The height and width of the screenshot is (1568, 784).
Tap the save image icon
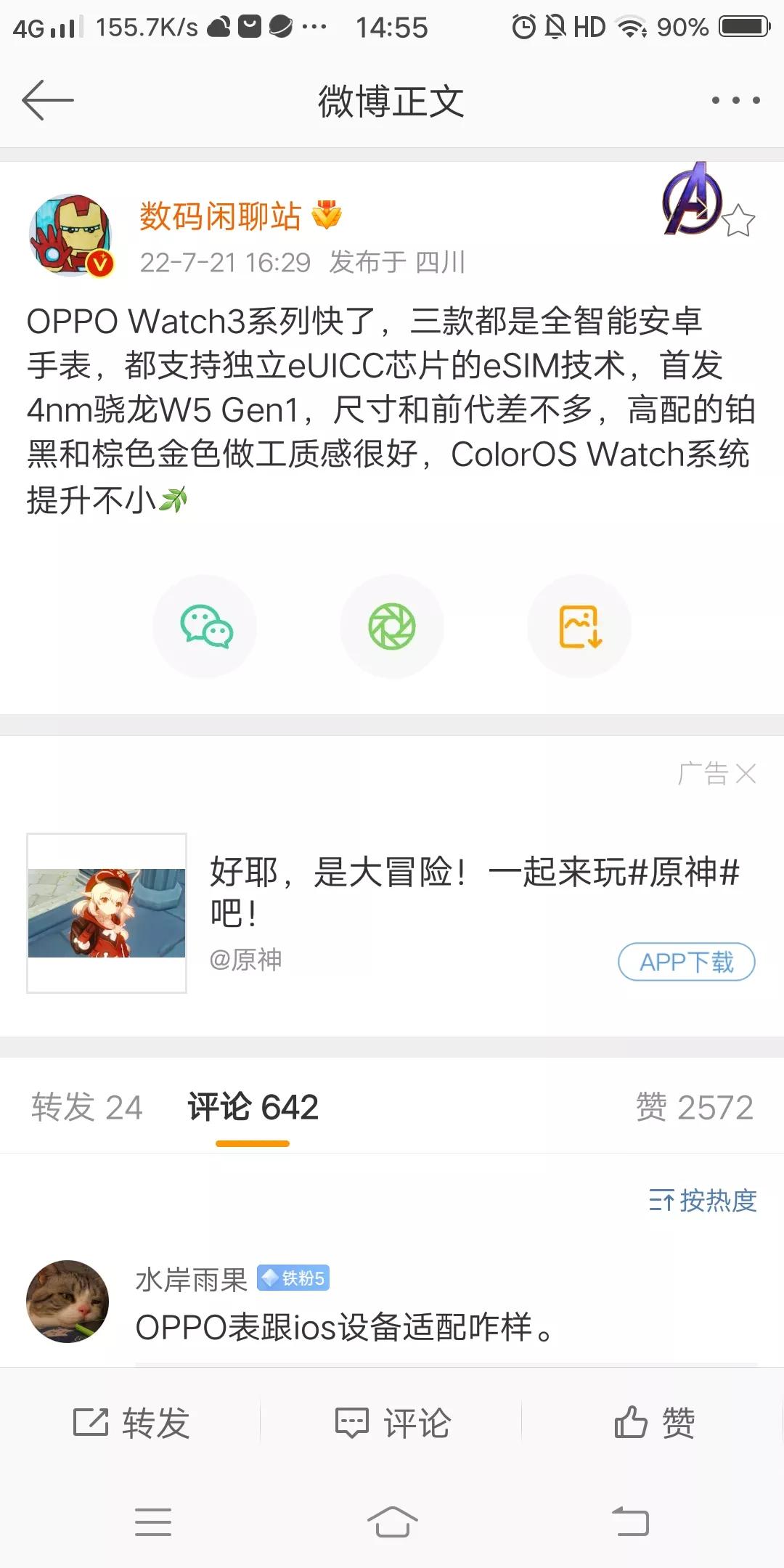tap(579, 626)
